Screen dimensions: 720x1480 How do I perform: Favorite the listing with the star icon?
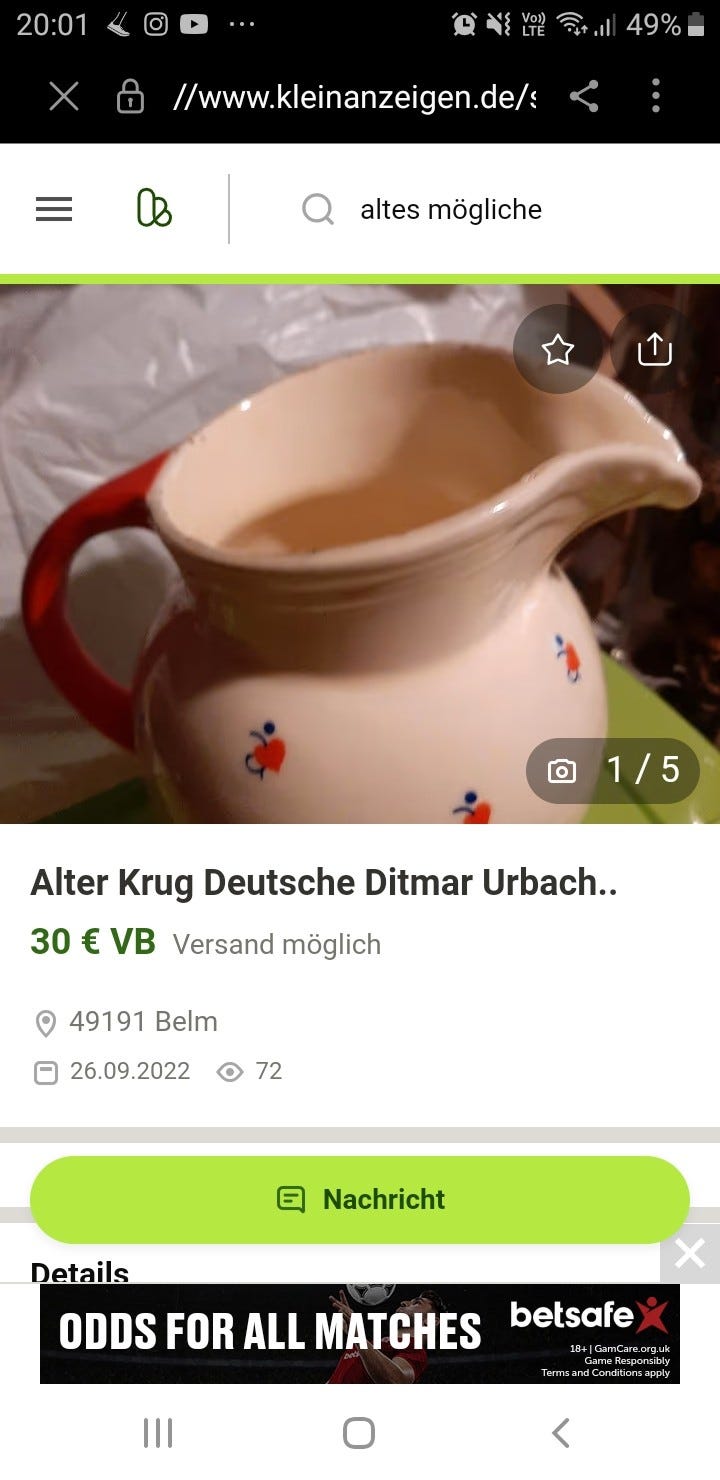pos(557,349)
